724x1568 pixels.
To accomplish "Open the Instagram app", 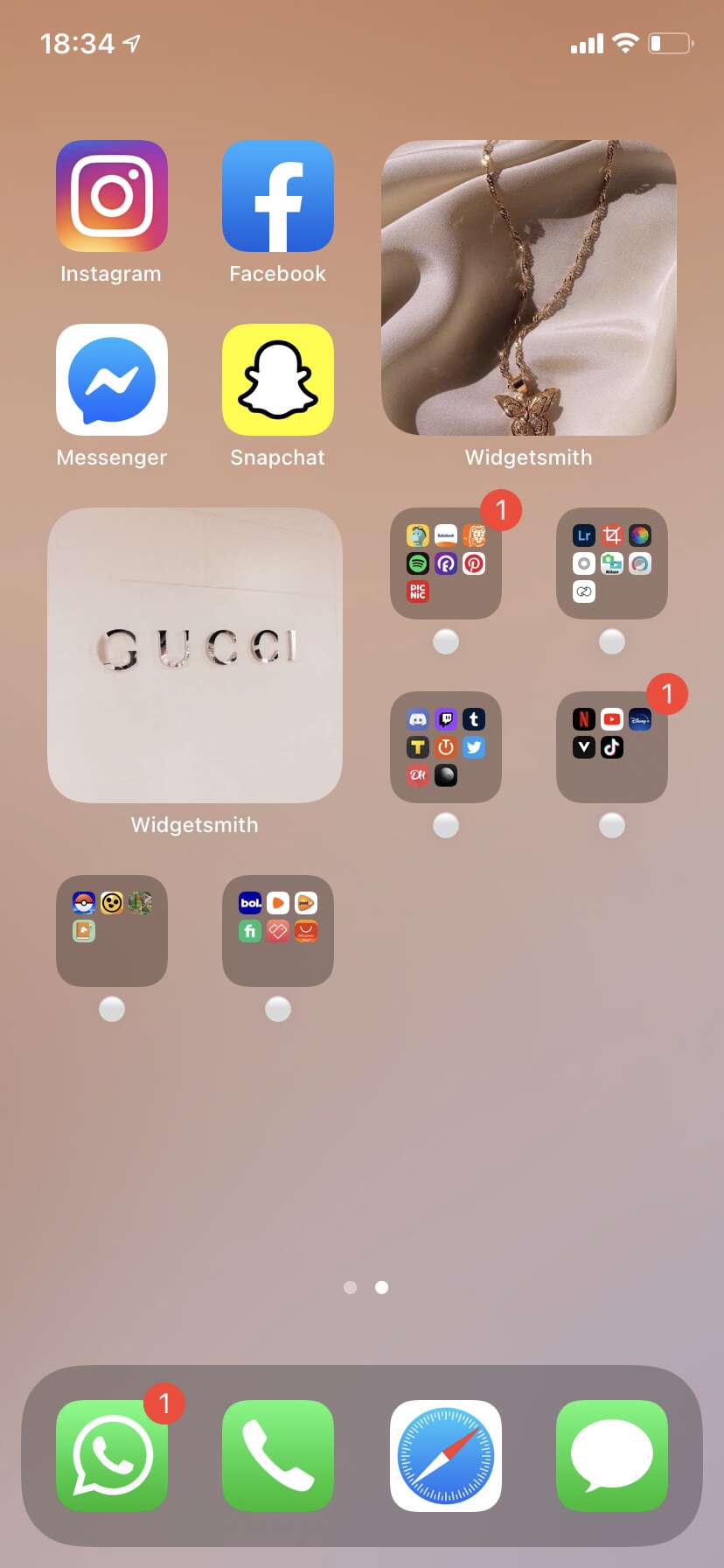I will click(x=112, y=196).
